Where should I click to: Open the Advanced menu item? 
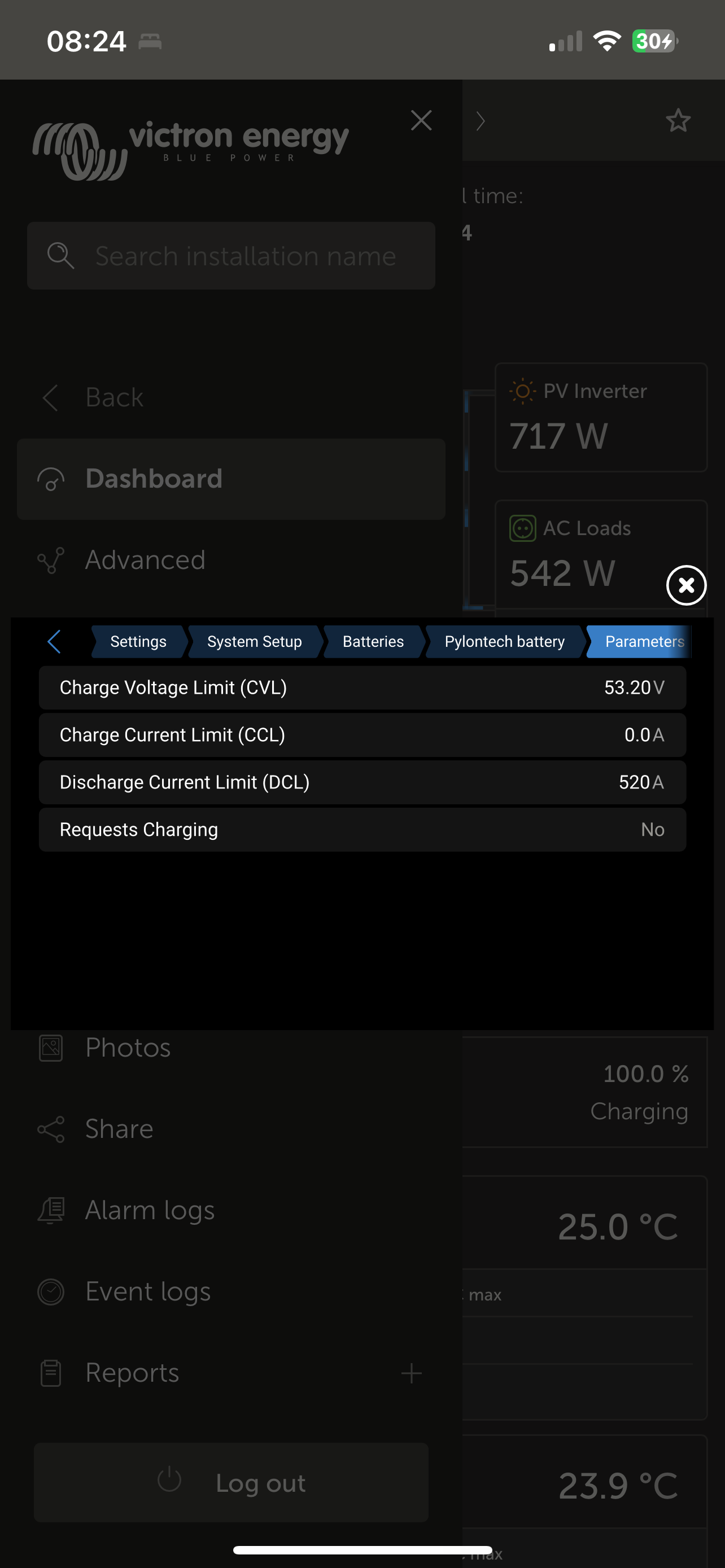145,560
